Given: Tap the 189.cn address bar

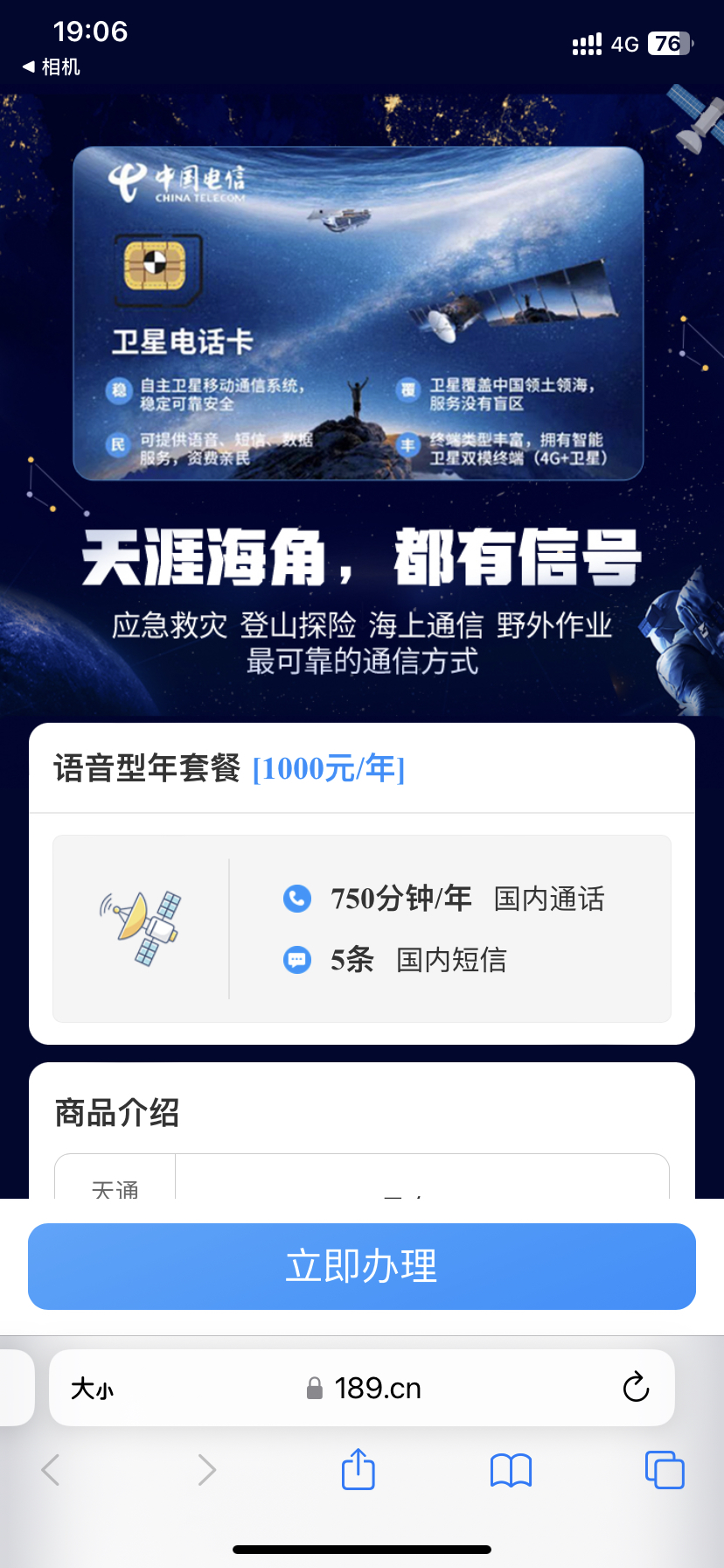Looking at the screenshot, I should (364, 1389).
